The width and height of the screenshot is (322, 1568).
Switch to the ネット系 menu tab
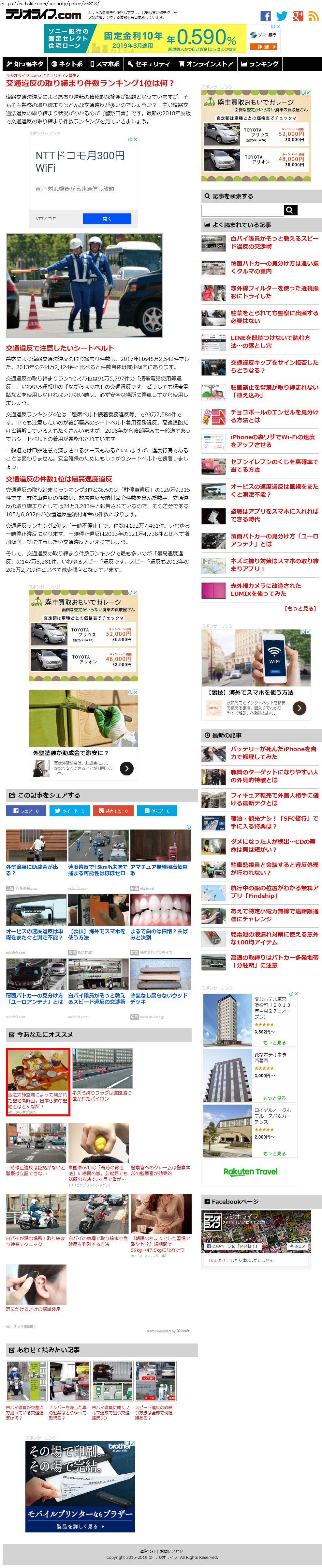pyautogui.click(x=67, y=64)
